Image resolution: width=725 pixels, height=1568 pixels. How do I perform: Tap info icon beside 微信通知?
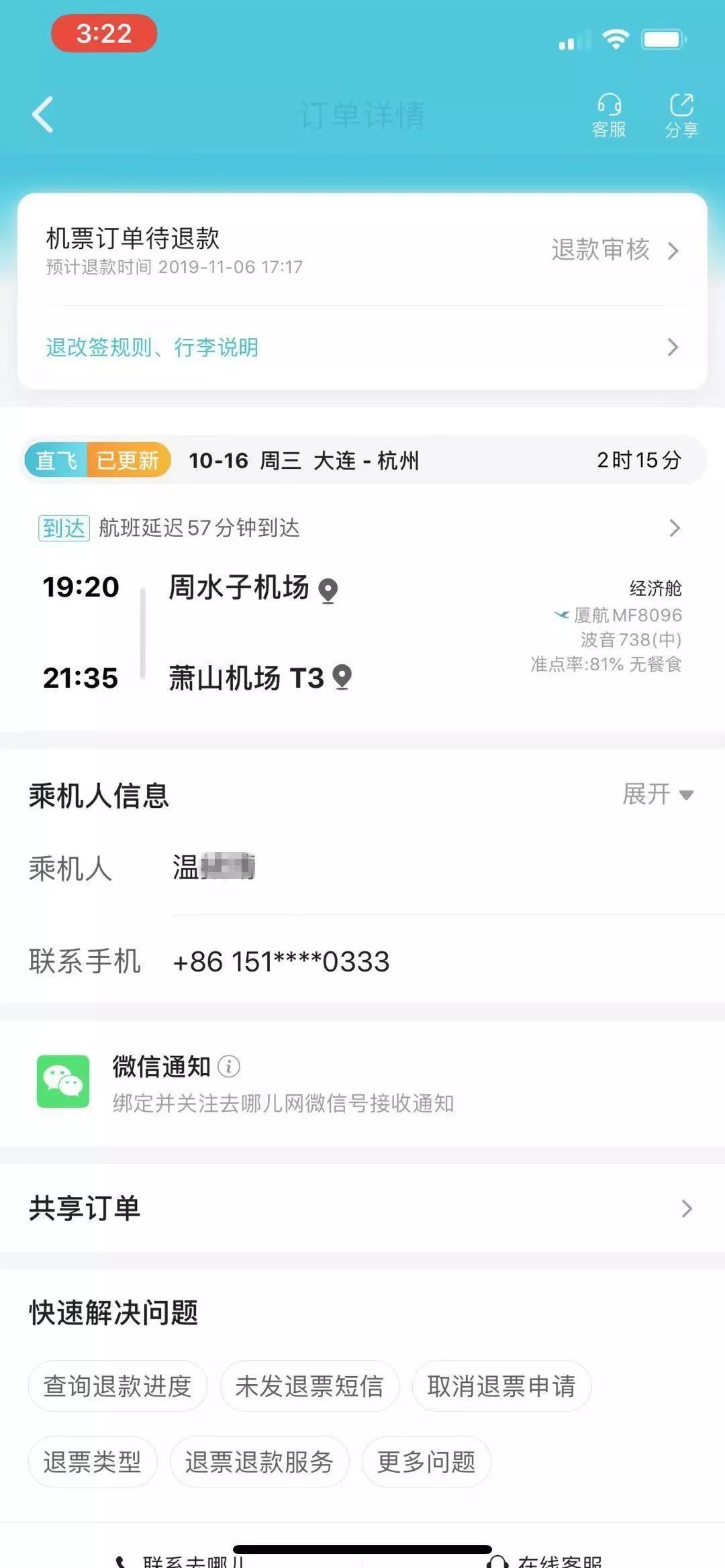[229, 1066]
